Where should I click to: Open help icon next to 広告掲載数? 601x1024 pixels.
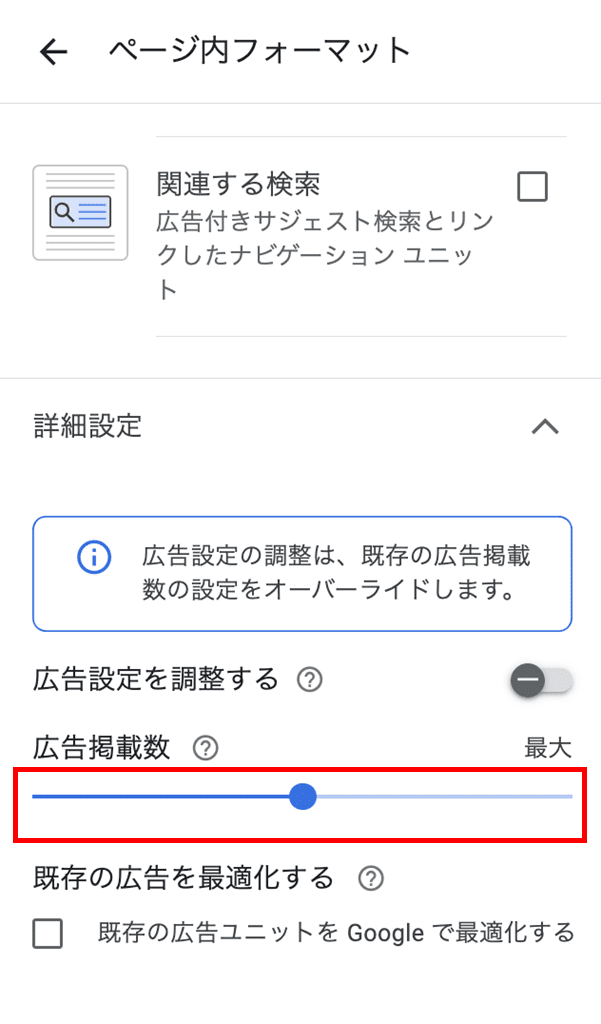(206, 747)
